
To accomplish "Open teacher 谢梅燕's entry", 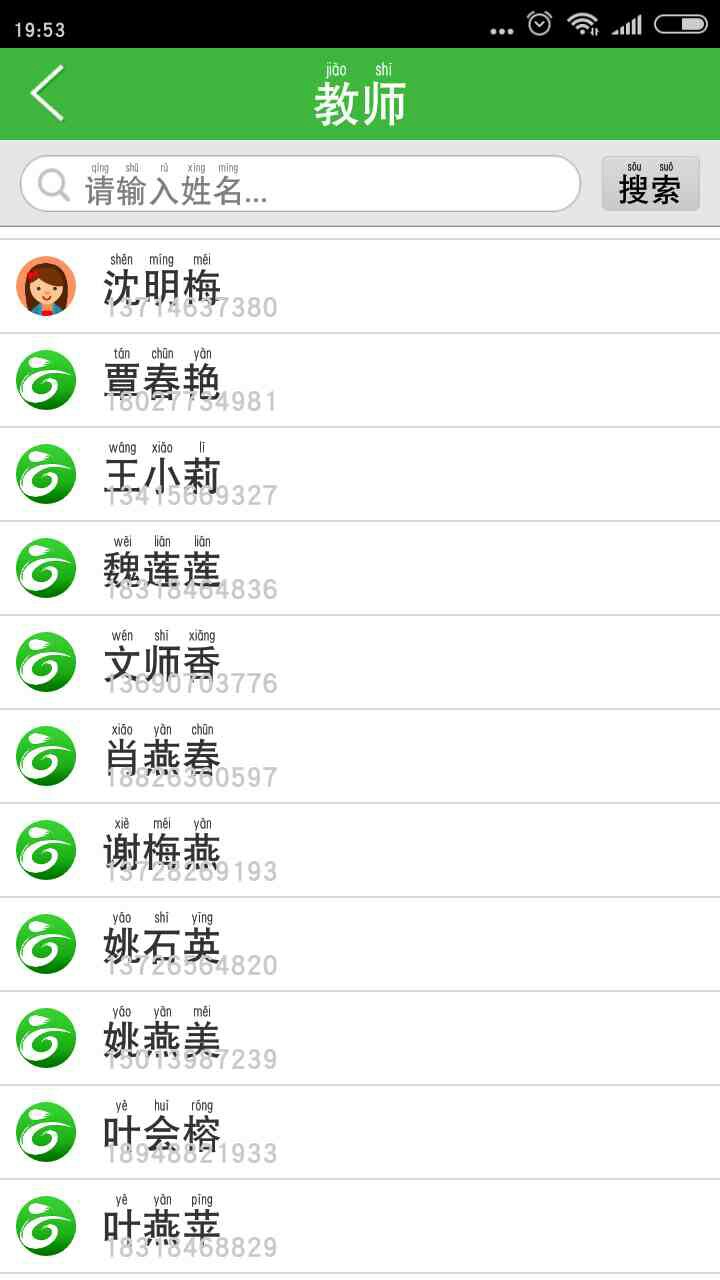I will (360, 851).
